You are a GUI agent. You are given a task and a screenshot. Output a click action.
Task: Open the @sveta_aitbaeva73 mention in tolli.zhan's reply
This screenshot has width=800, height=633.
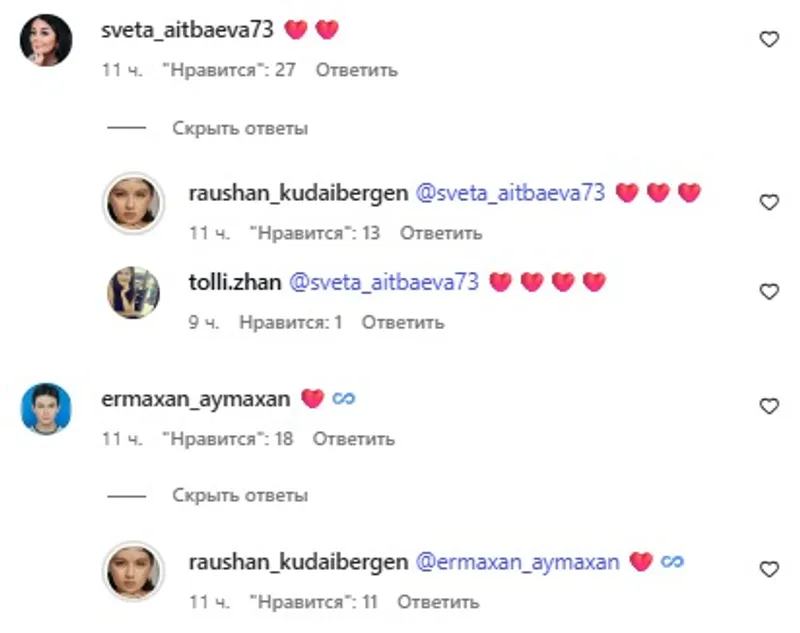pyautogui.click(x=384, y=282)
